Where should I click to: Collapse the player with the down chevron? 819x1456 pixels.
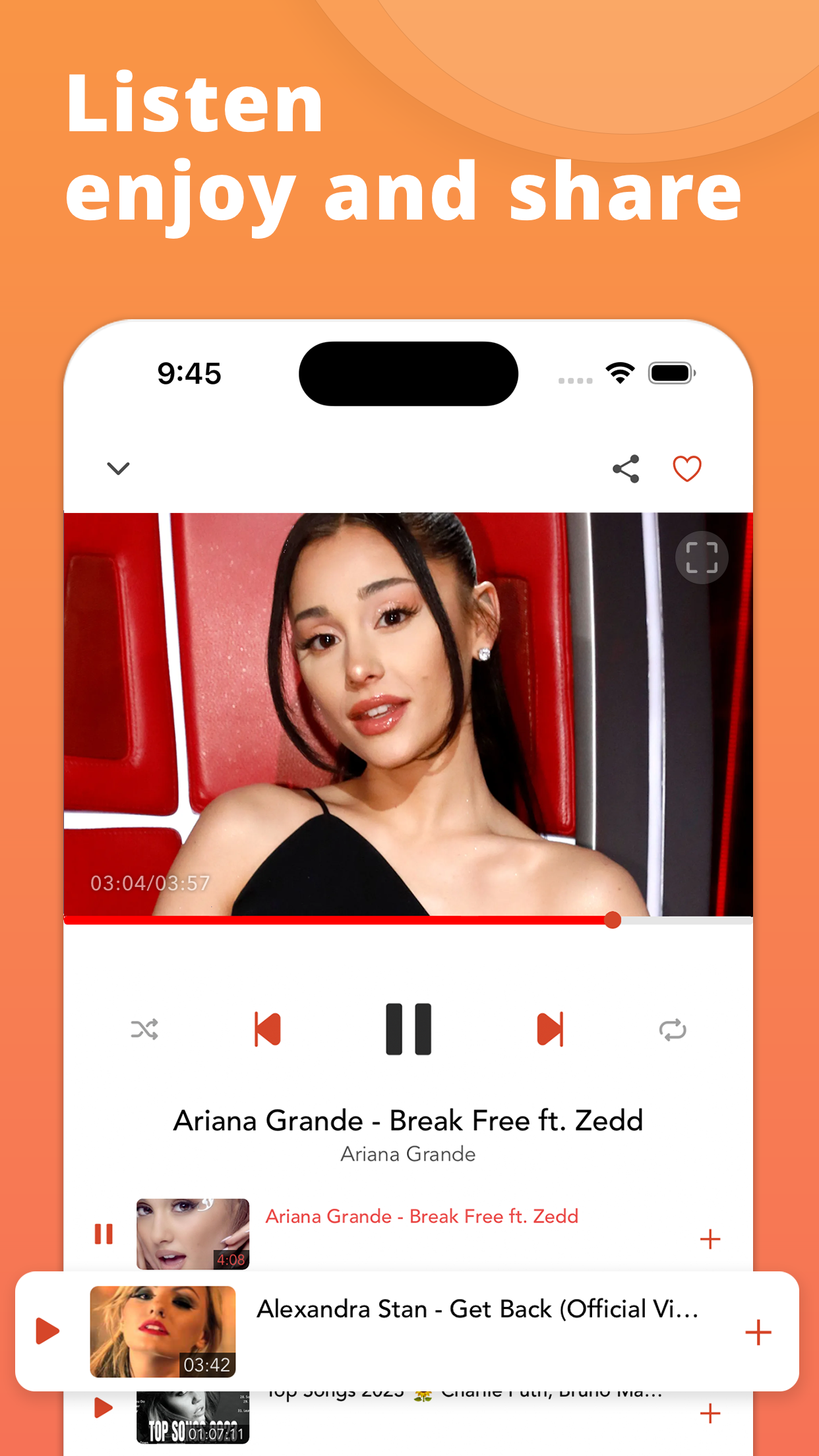[x=119, y=468]
